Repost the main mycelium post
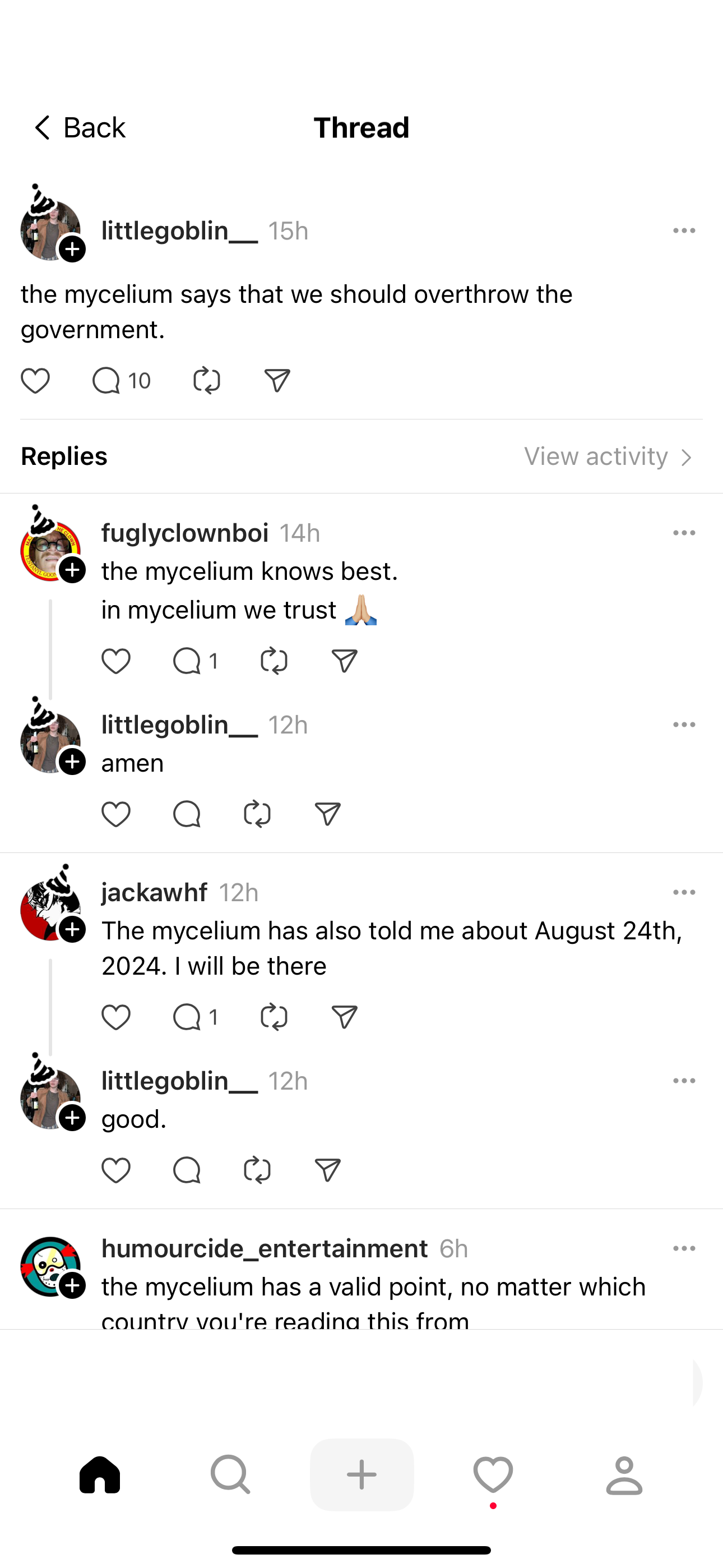The image size is (723, 1568). click(206, 381)
